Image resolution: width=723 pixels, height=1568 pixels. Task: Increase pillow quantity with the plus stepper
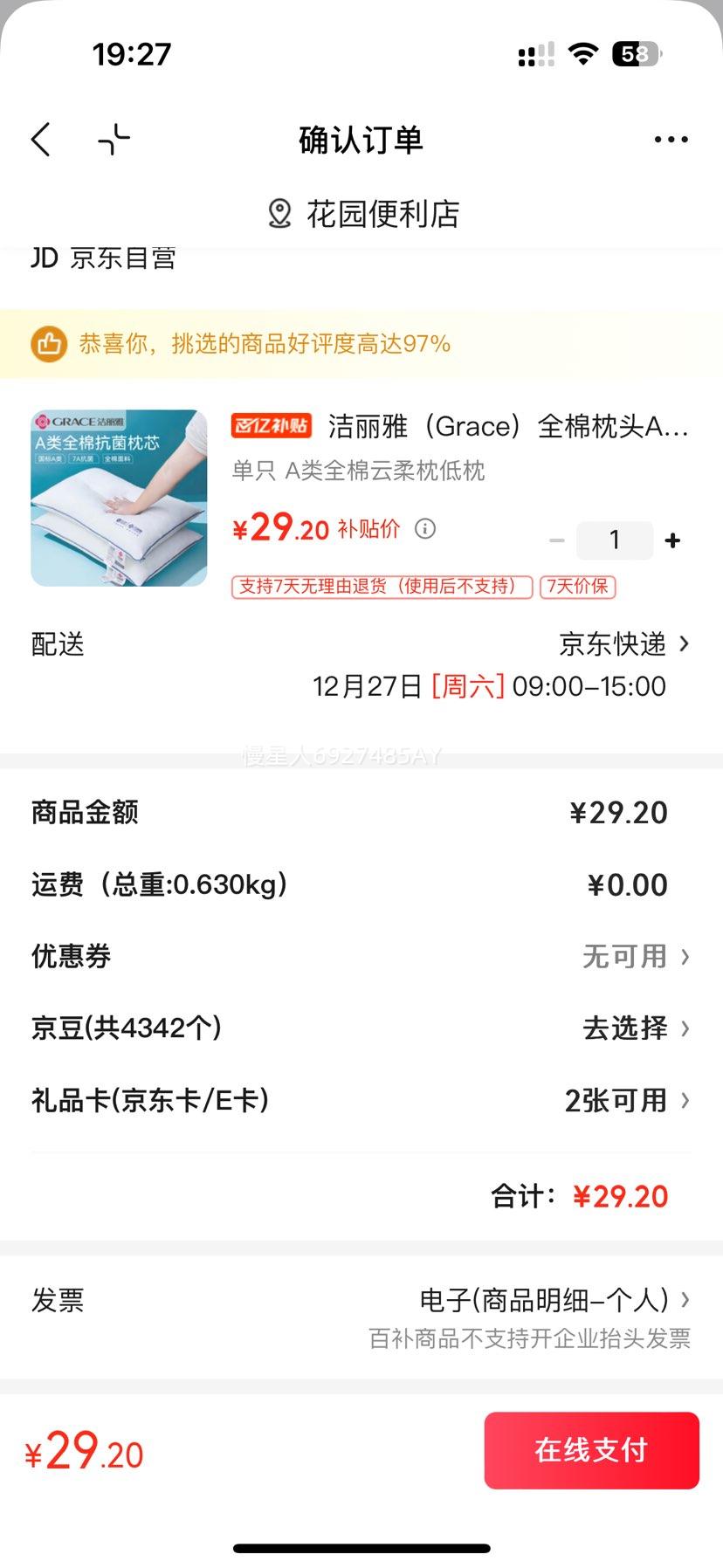coord(672,540)
